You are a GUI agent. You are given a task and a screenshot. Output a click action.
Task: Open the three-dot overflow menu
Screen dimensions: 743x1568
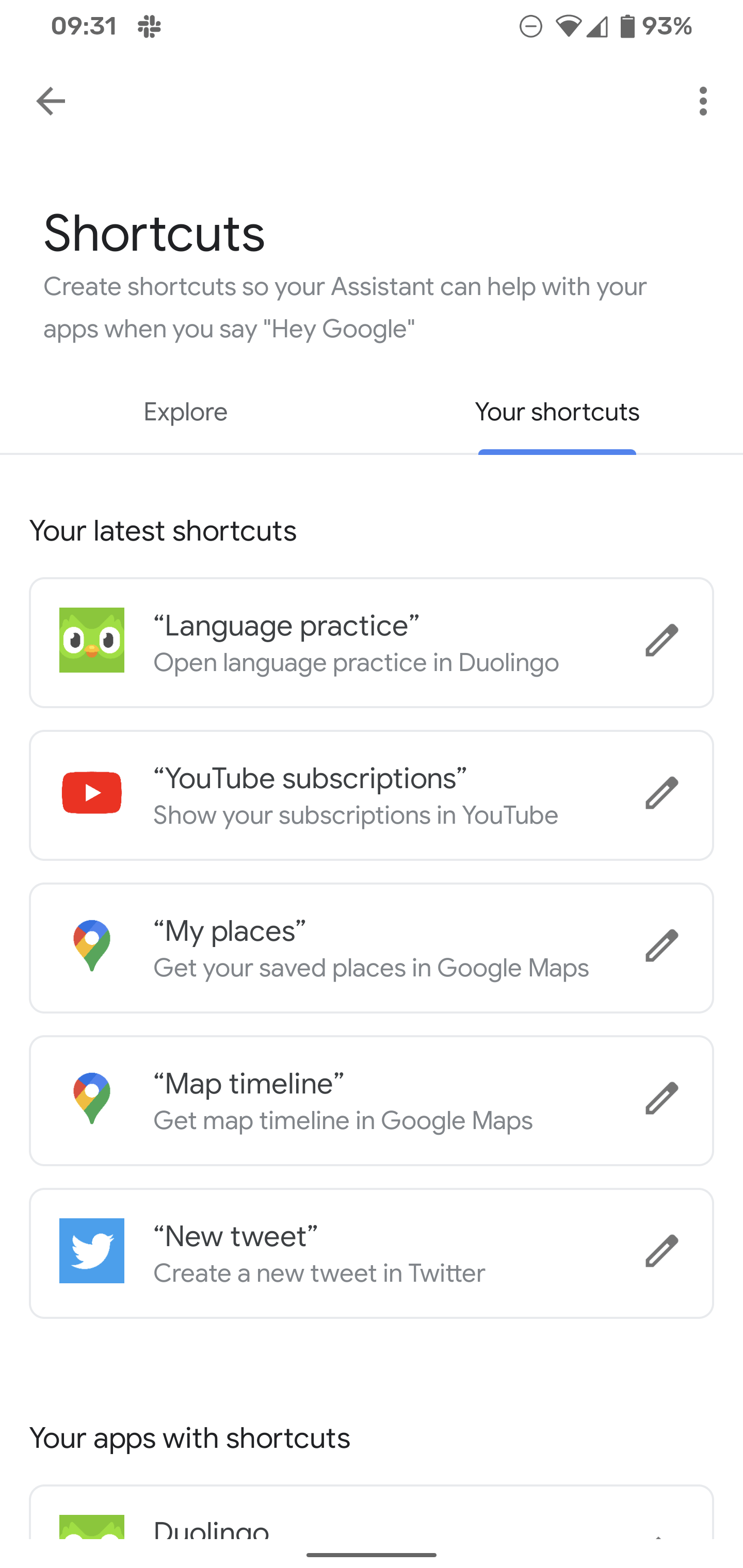click(x=703, y=101)
